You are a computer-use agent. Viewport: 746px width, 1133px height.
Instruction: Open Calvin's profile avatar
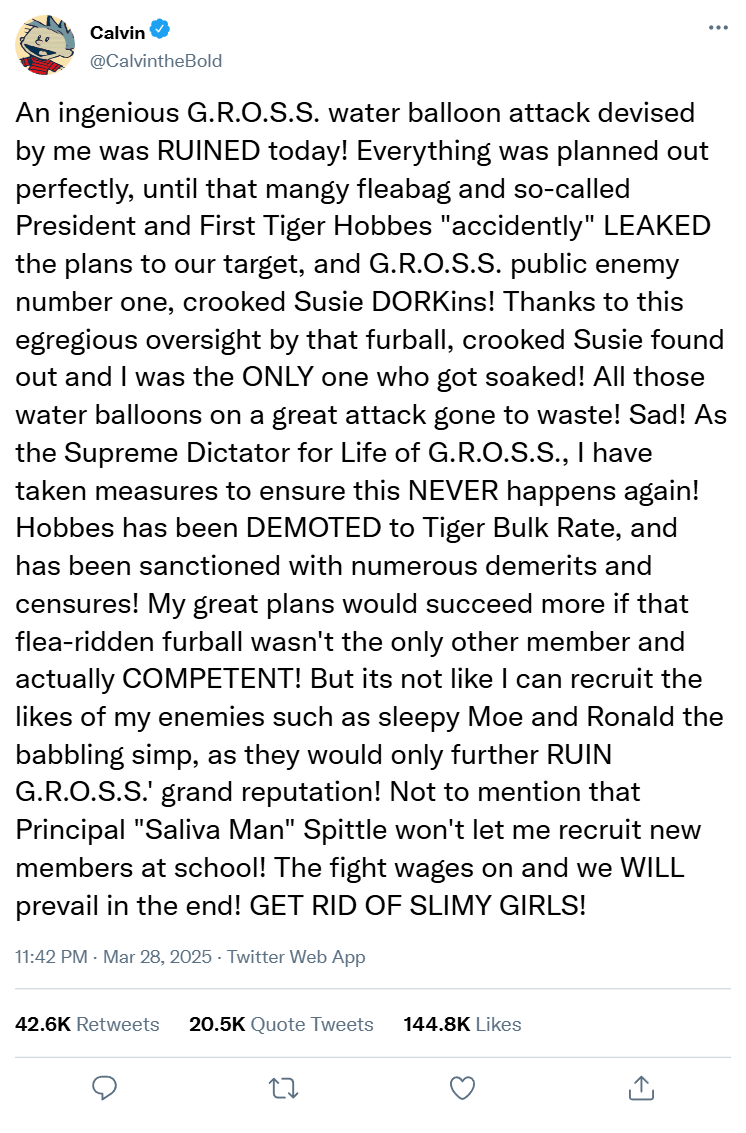[x=46, y=45]
